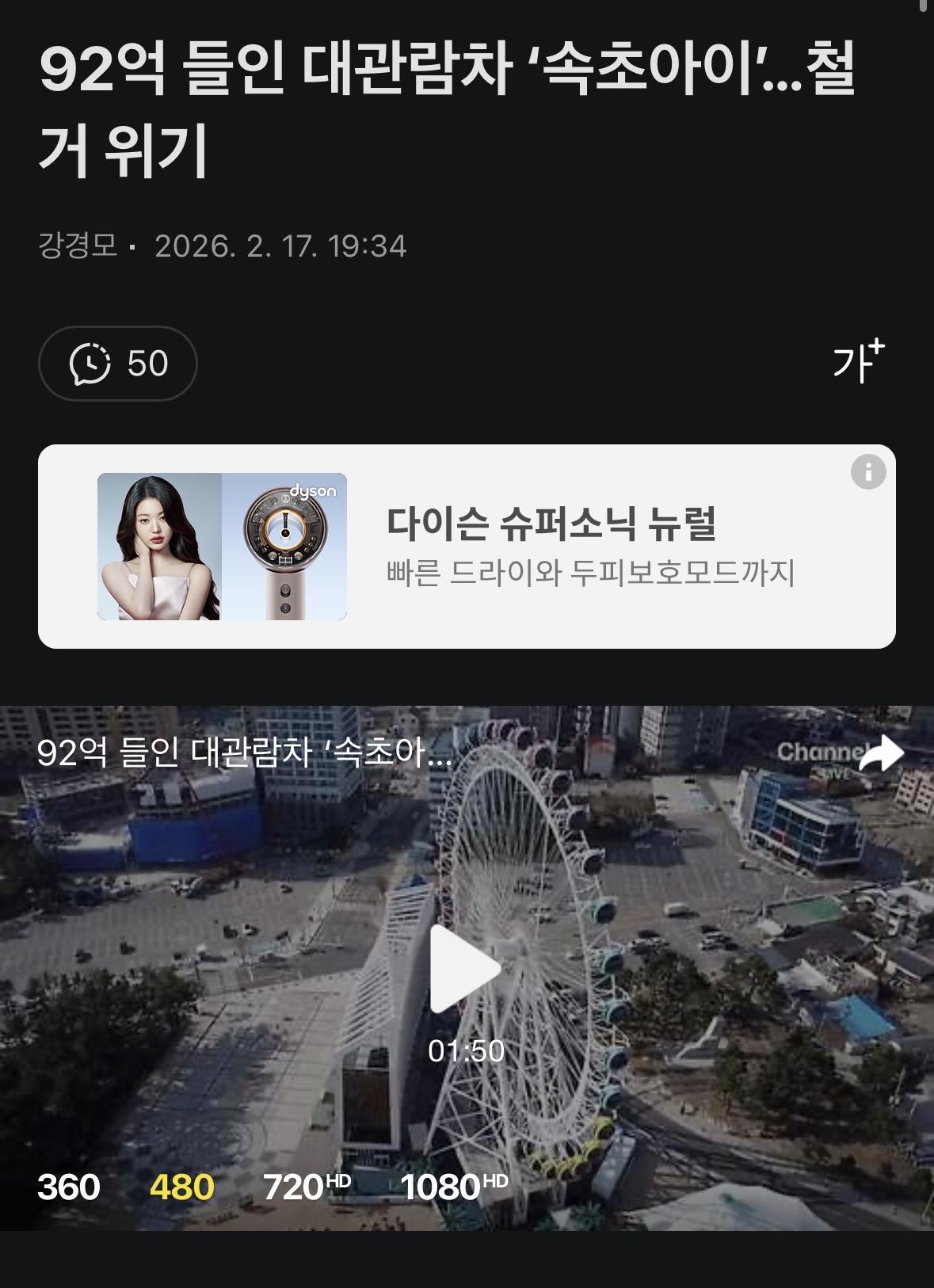934x1288 pixels.
Task: Click the info icon on the Dyson ad
Action: point(870,473)
